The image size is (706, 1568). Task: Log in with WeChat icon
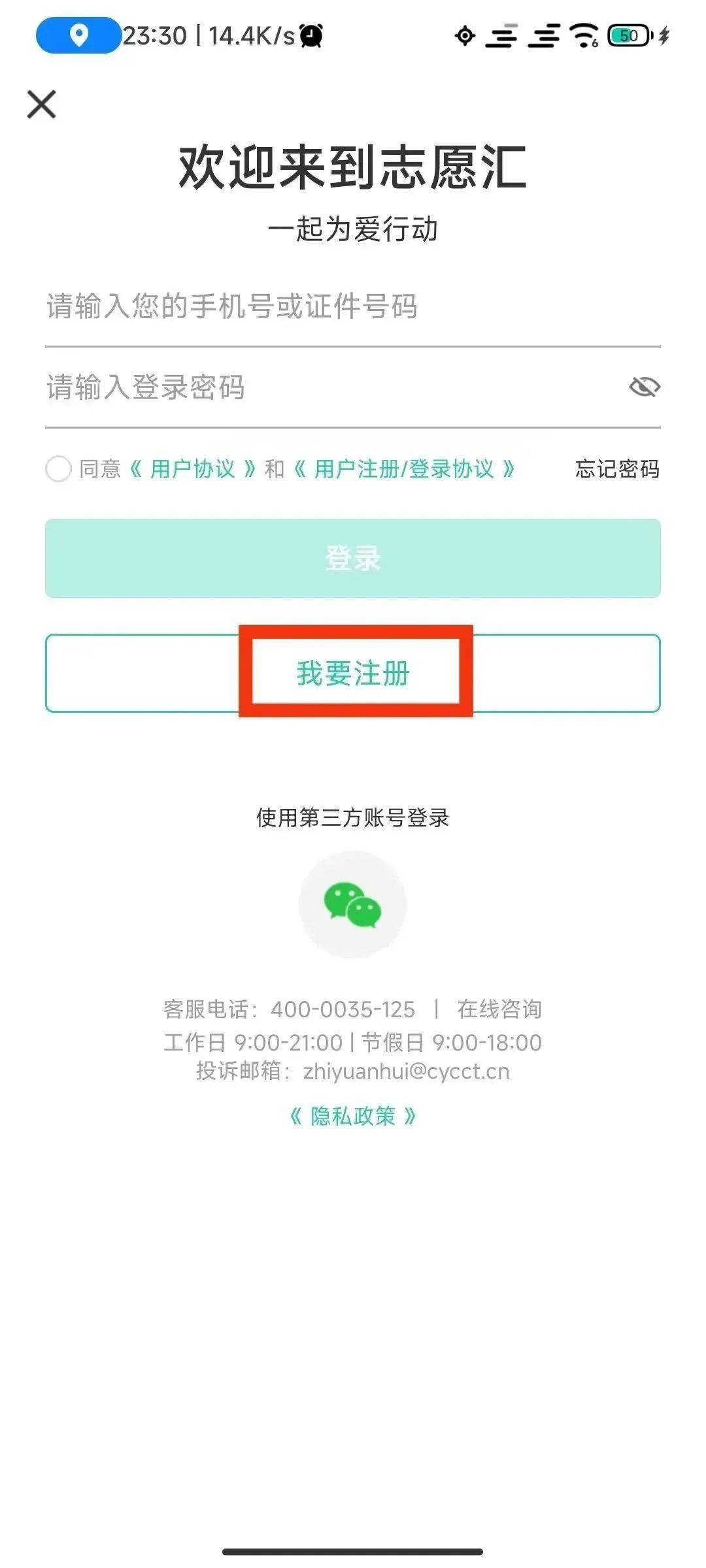click(x=353, y=904)
